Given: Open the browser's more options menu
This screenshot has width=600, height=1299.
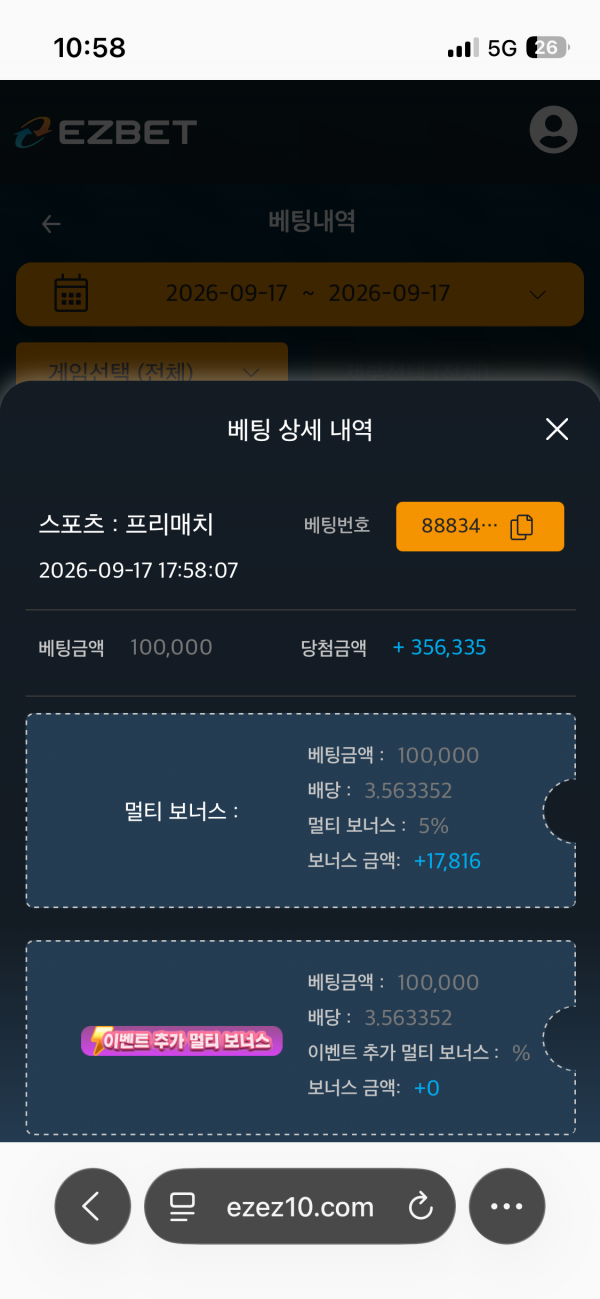Looking at the screenshot, I should [x=507, y=1206].
